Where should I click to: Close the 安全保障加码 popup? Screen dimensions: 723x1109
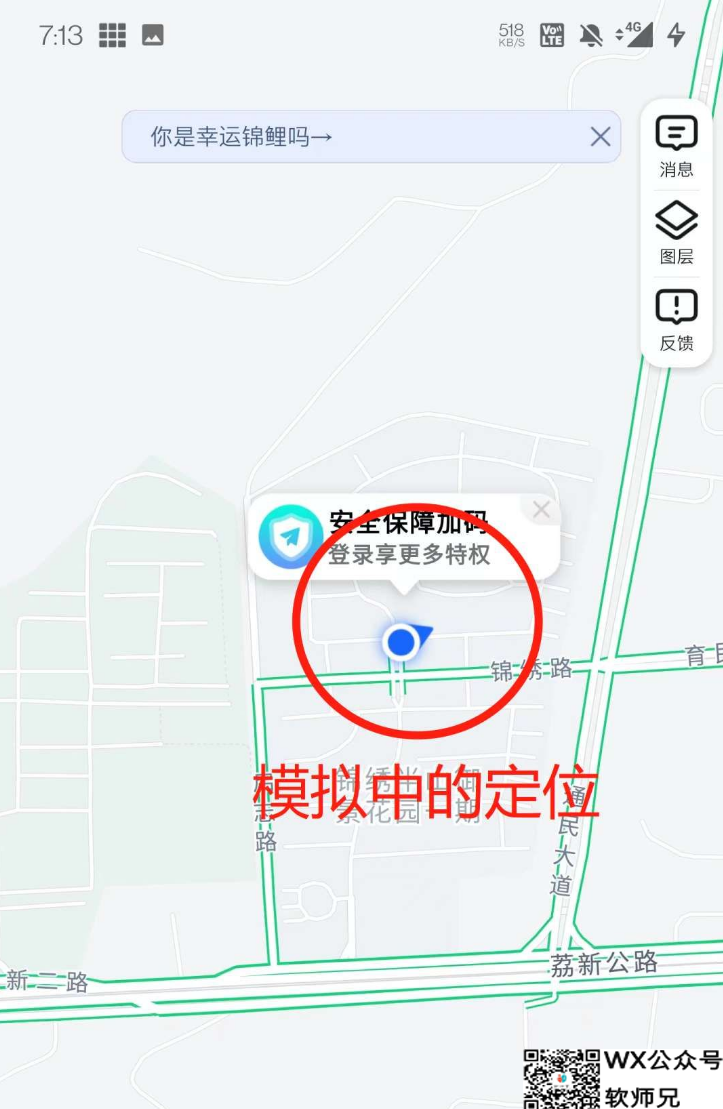[541, 510]
